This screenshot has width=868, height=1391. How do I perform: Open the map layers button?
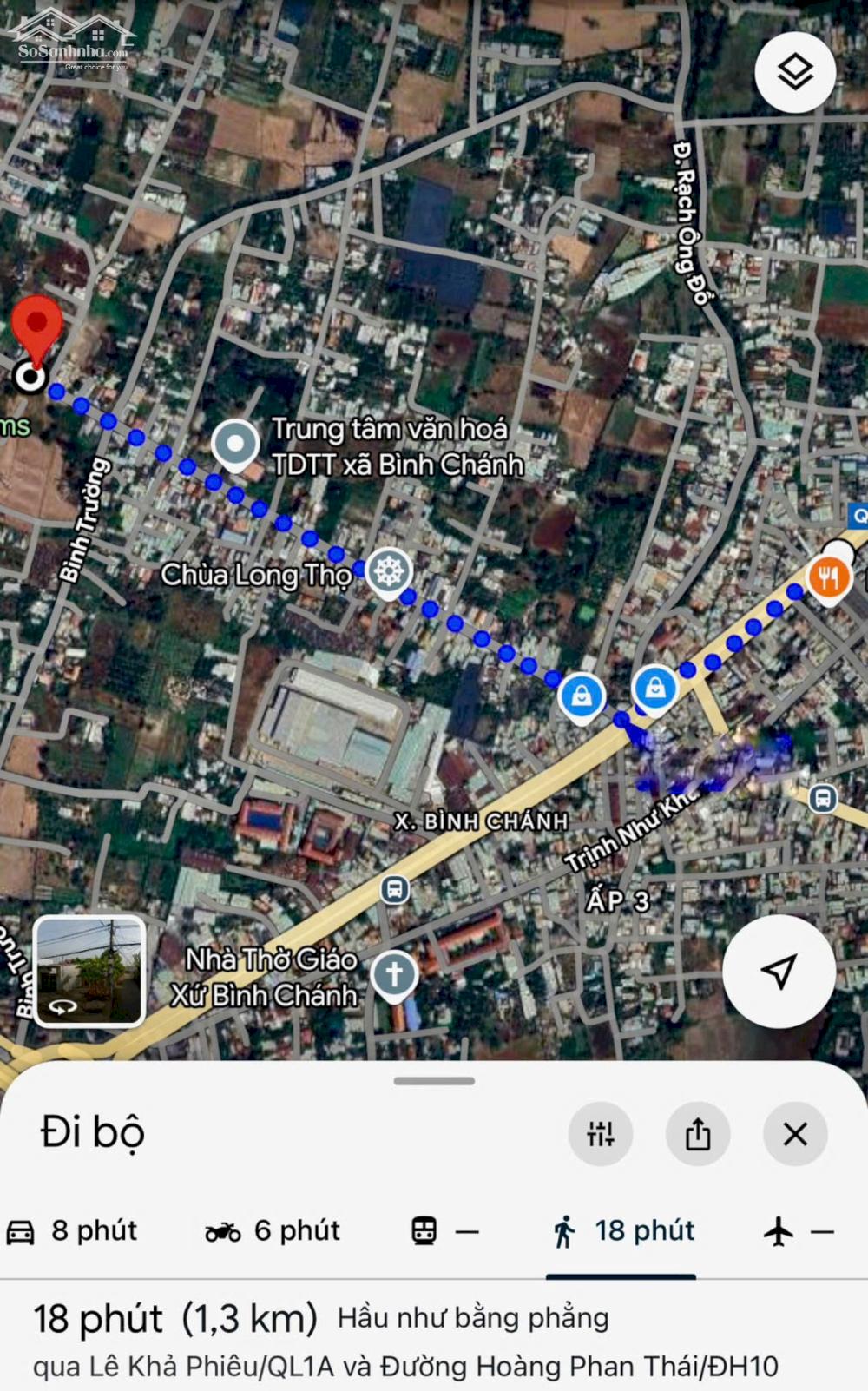(795, 72)
